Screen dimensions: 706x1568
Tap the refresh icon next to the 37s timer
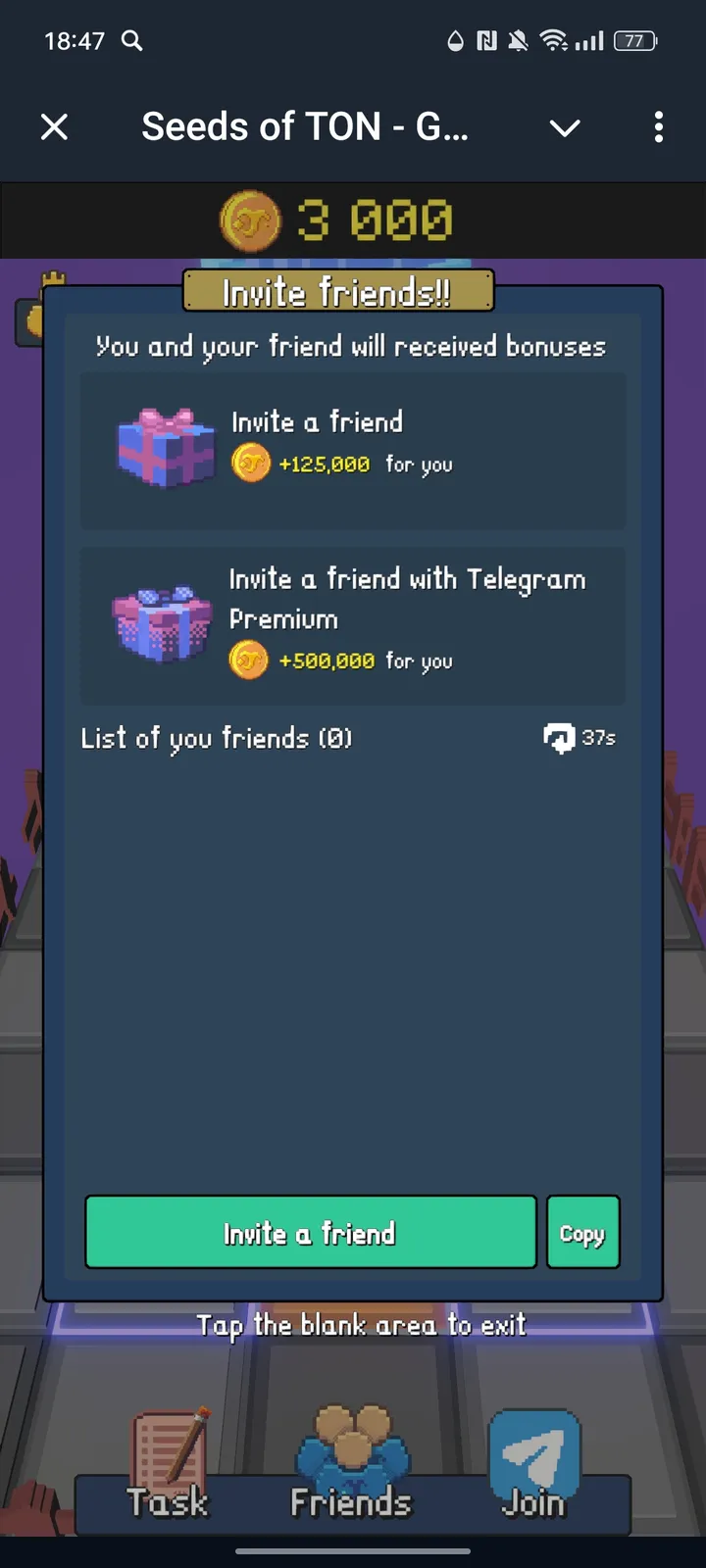559,737
